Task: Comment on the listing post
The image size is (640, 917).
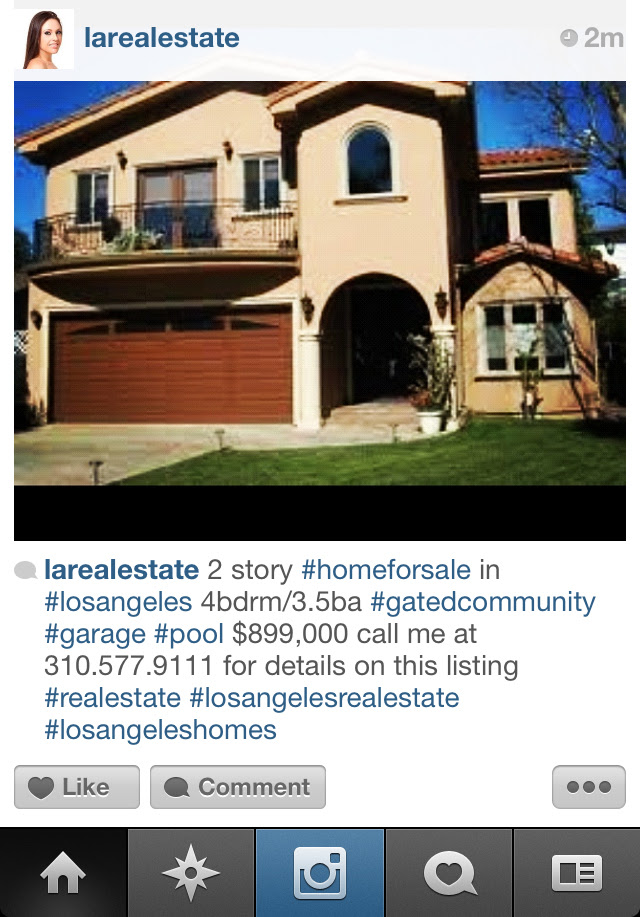Action: point(237,787)
